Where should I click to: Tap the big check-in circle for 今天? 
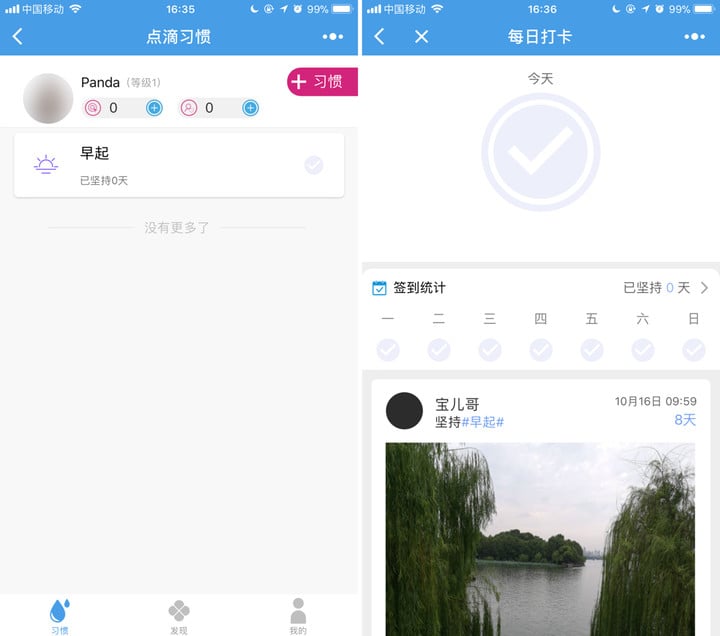click(x=540, y=153)
